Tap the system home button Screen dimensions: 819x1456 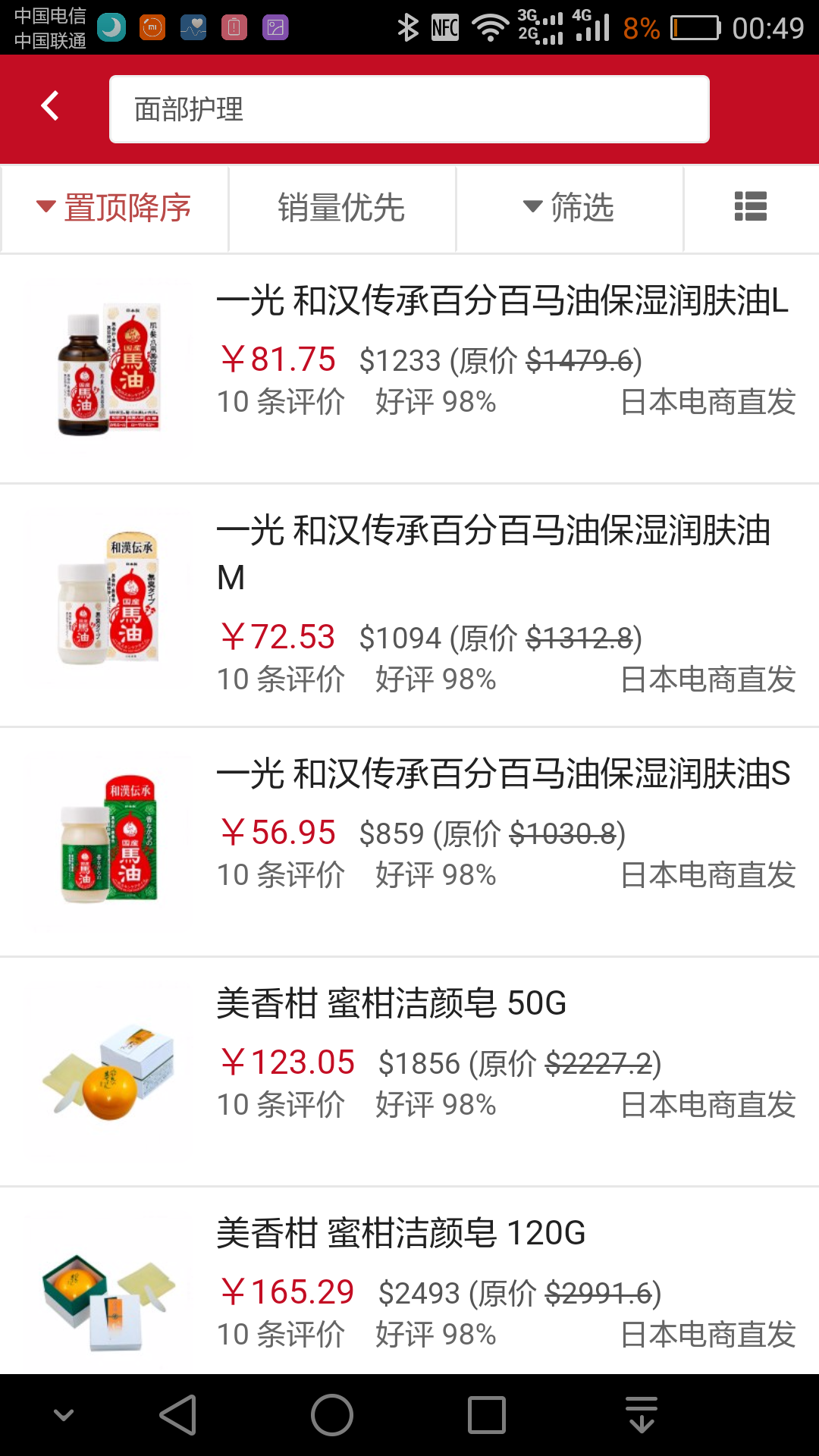pyautogui.click(x=332, y=1415)
